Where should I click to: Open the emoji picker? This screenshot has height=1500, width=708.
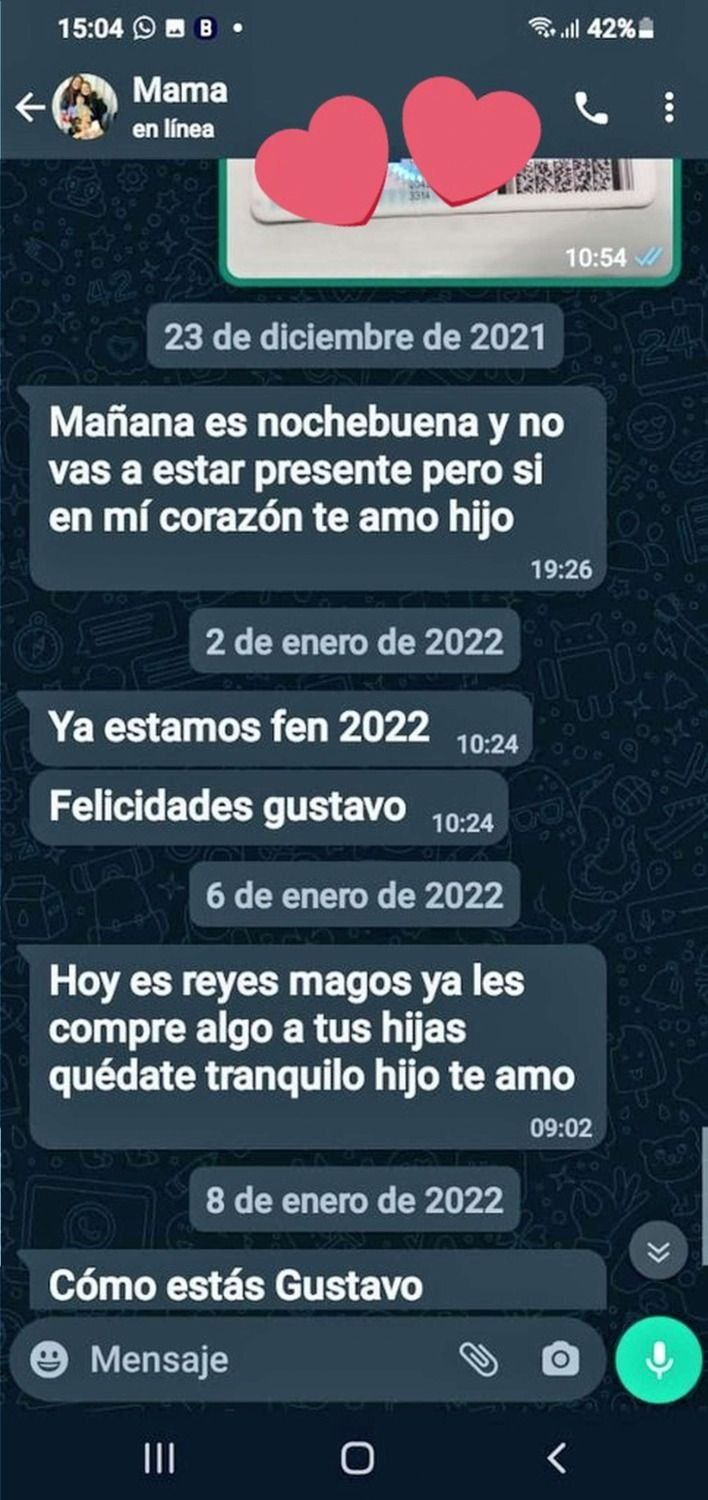[49, 1359]
